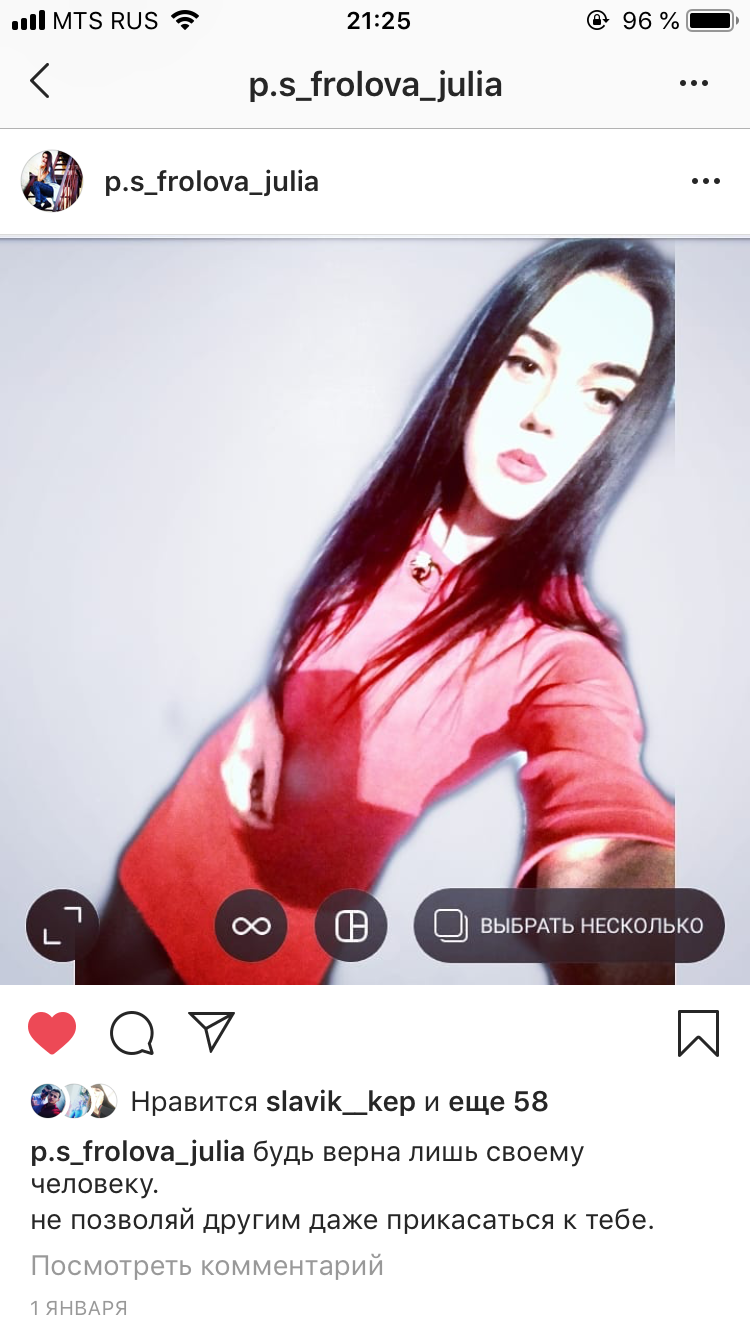The width and height of the screenshot is (750, 1334).
Task: Share the post via paper plane icon
Action: [211, 1032]
